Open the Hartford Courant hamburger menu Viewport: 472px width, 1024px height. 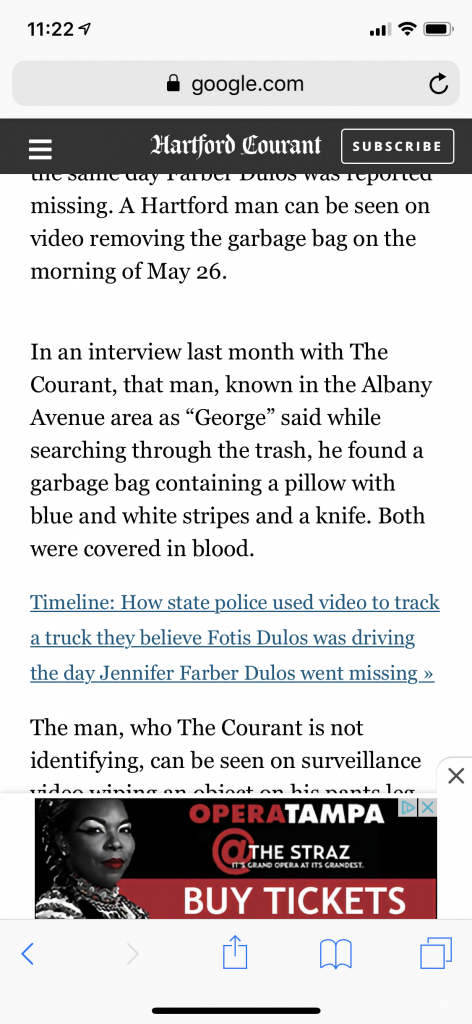(x=40, y=147)
